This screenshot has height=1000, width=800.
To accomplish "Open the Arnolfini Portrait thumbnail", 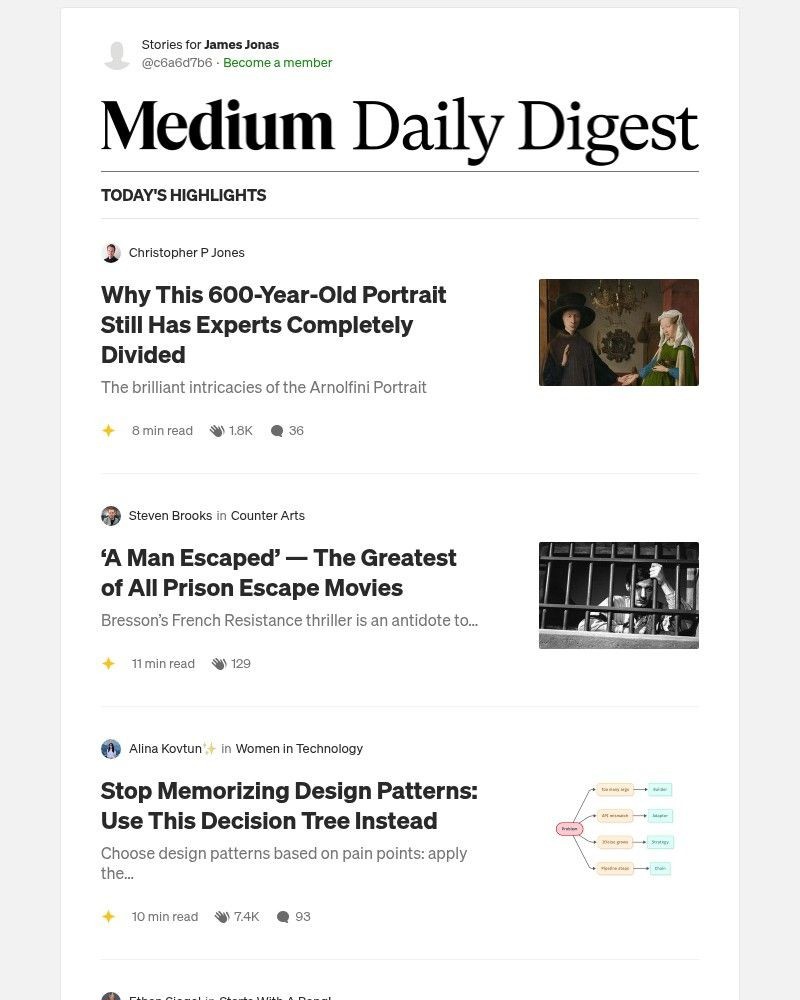I will coord(618,332).
